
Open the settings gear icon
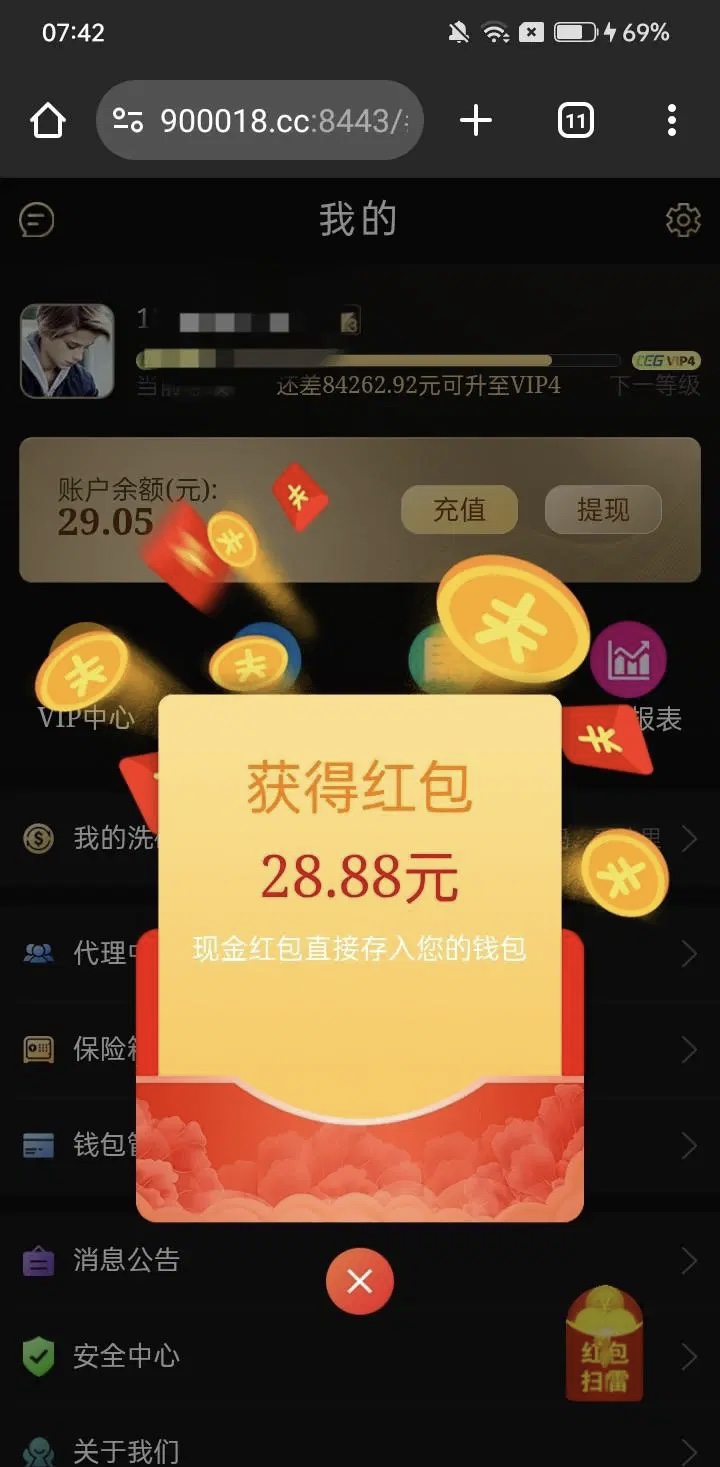click(x=683, y=220)
